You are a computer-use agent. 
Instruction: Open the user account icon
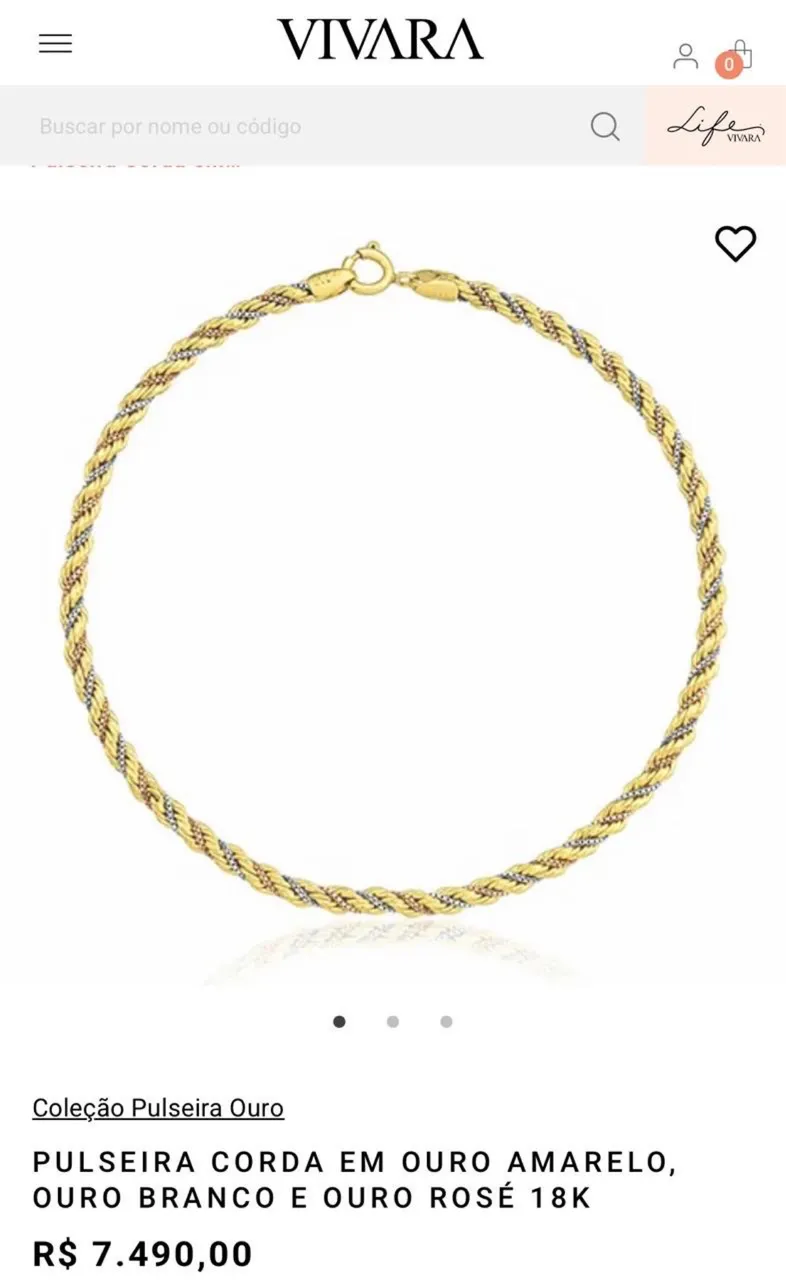click(685, 56)
